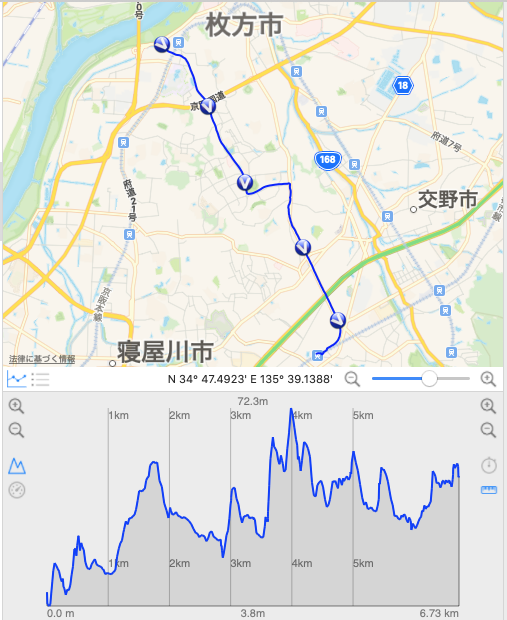Zoom out the map with the magnifier minus

[352, 379]
